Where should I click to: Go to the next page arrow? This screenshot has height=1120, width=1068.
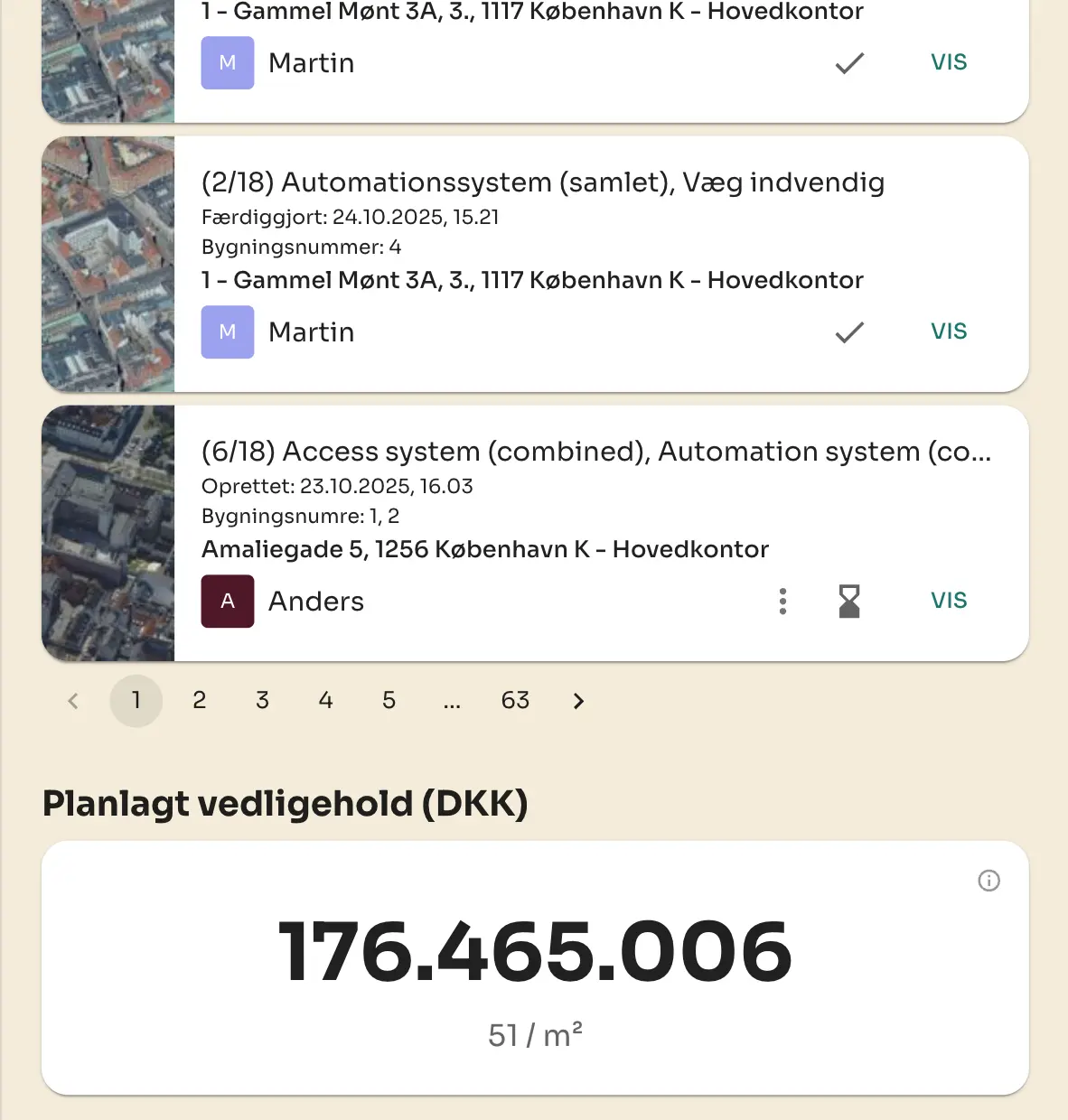pos(579,701)
